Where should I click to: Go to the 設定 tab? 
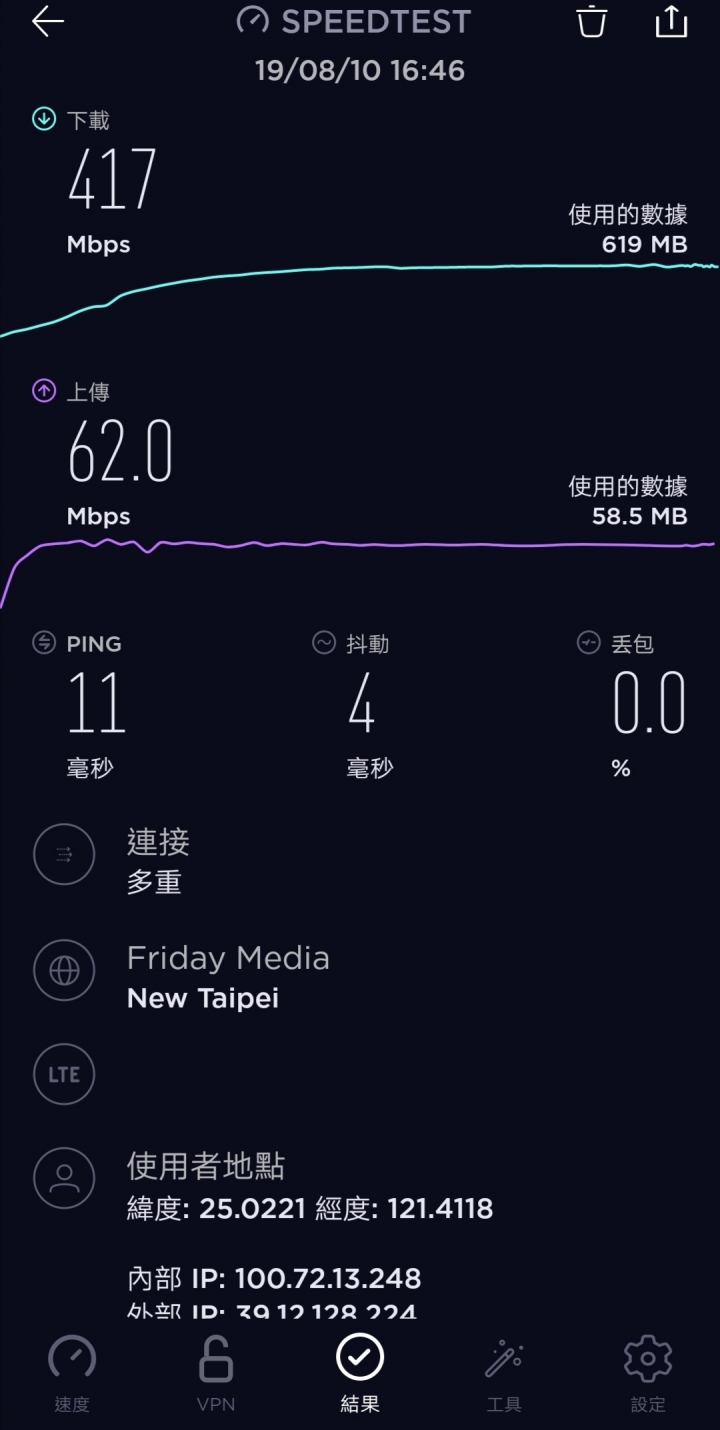[648, 1374]
